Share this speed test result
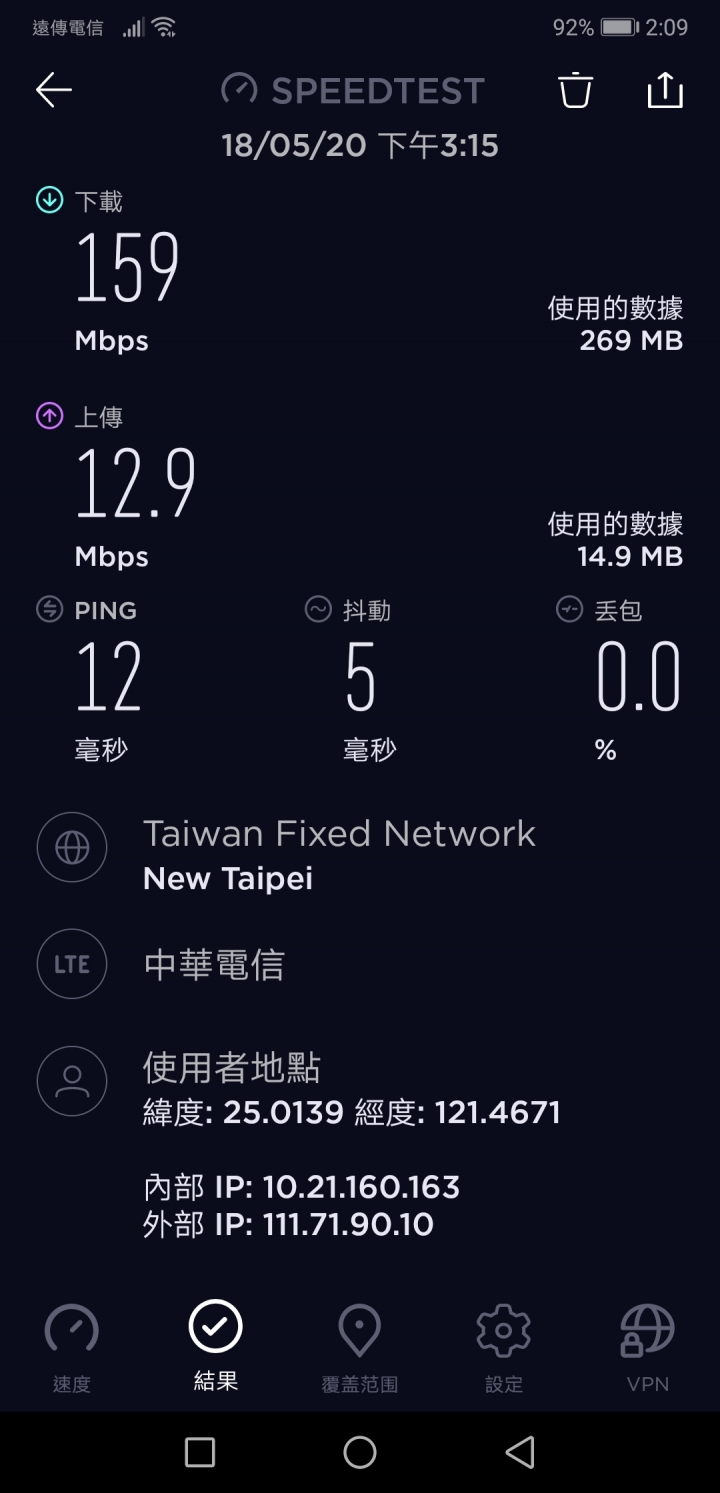The image size is (720, 1493). pyautogui.click(x=665, y=90)
